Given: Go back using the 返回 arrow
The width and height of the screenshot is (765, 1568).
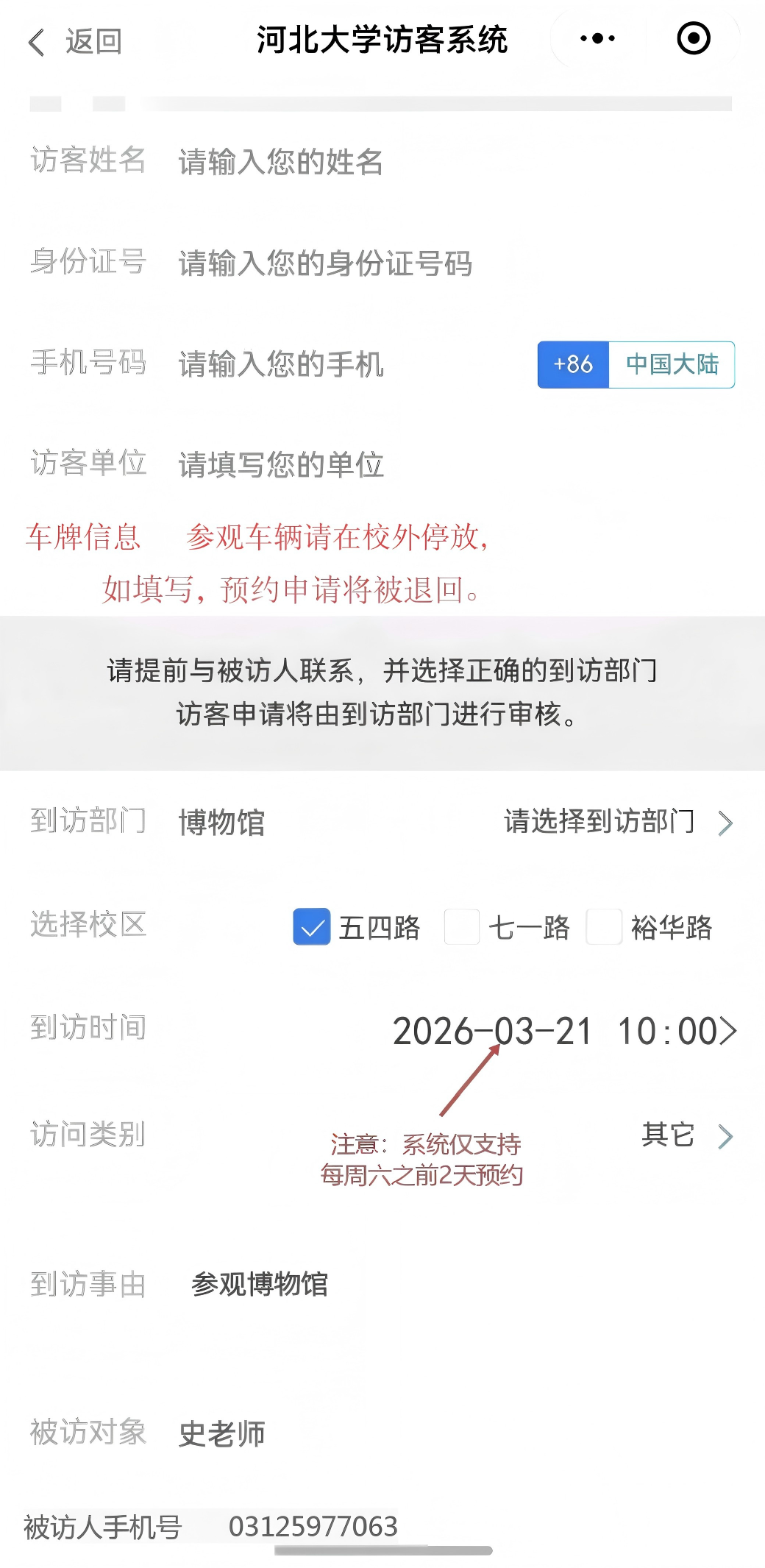Looking at the screenshot, I should click(x=74, y=41).
